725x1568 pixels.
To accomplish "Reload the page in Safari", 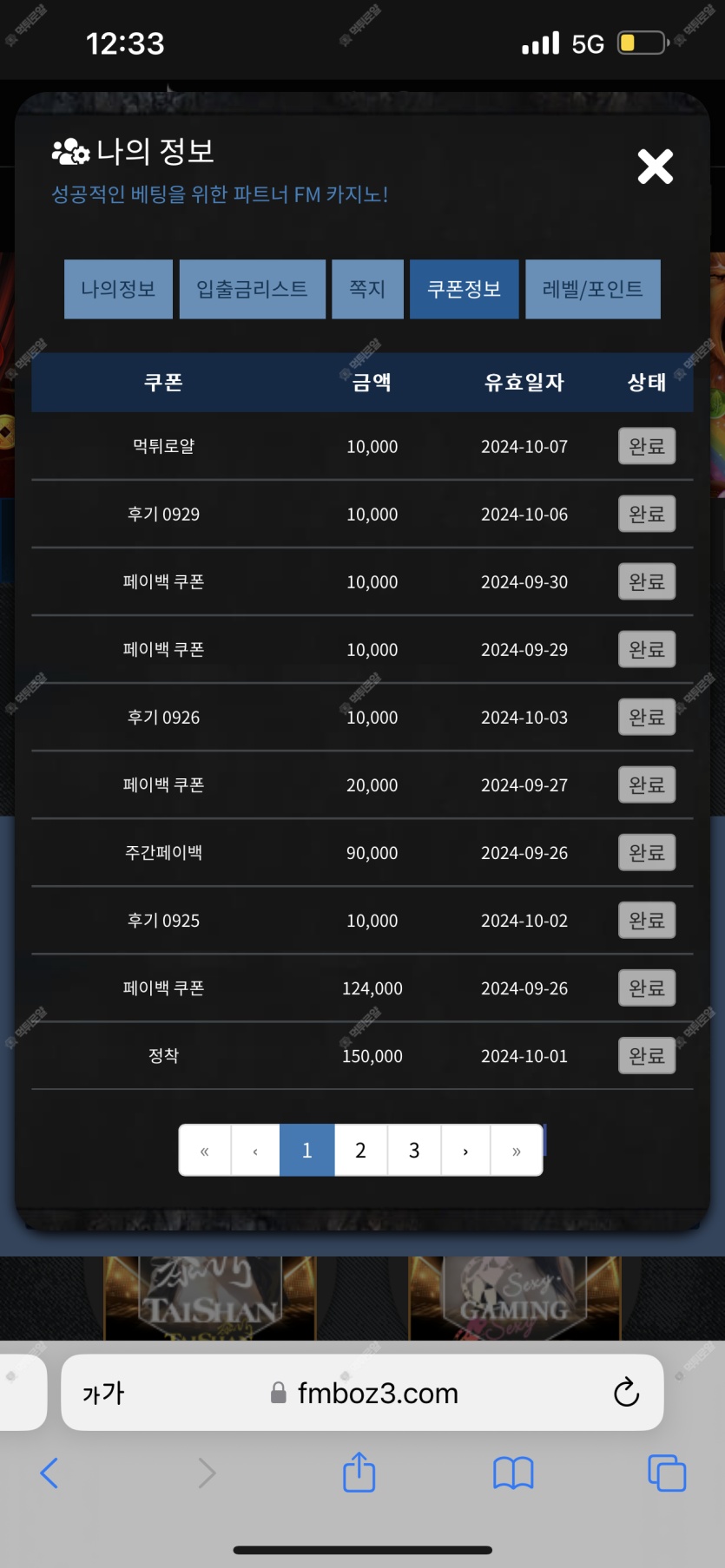I will (626, 1393).
